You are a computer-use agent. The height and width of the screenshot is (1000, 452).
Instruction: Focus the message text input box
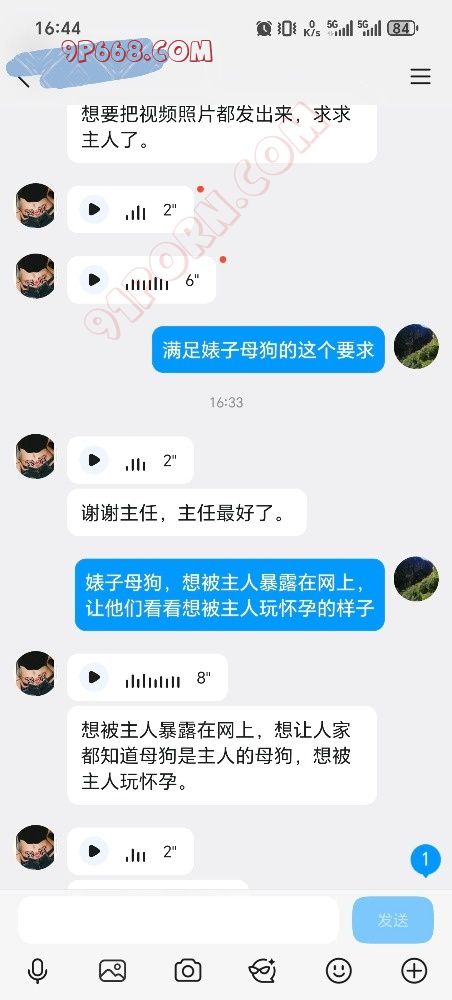(178, 920)
